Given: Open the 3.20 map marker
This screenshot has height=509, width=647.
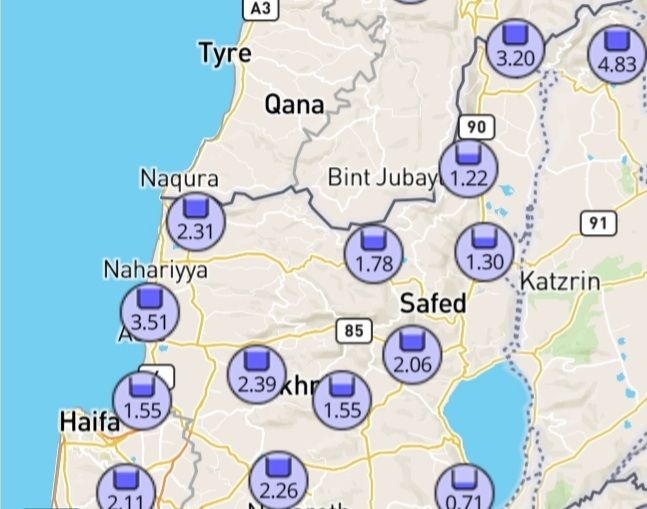Looking at the screenshot, I should (x=515, y=47).
